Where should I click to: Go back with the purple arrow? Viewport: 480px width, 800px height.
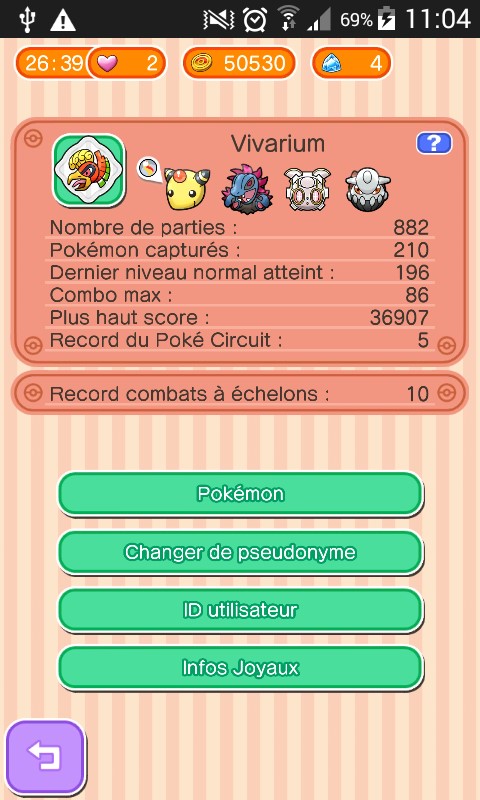tap(45, 756)
